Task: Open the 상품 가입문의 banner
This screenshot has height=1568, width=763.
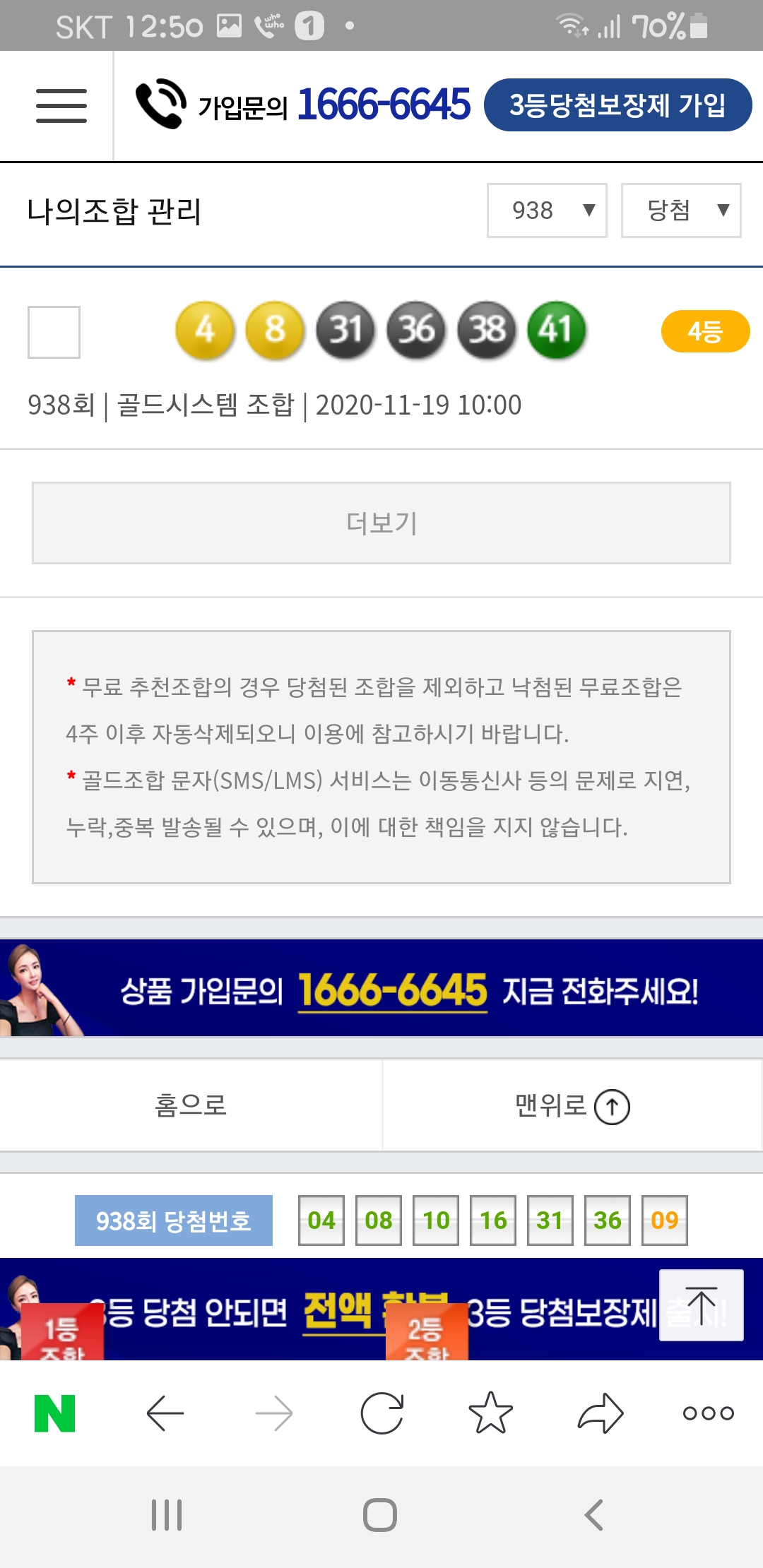Action: point(381,989)
